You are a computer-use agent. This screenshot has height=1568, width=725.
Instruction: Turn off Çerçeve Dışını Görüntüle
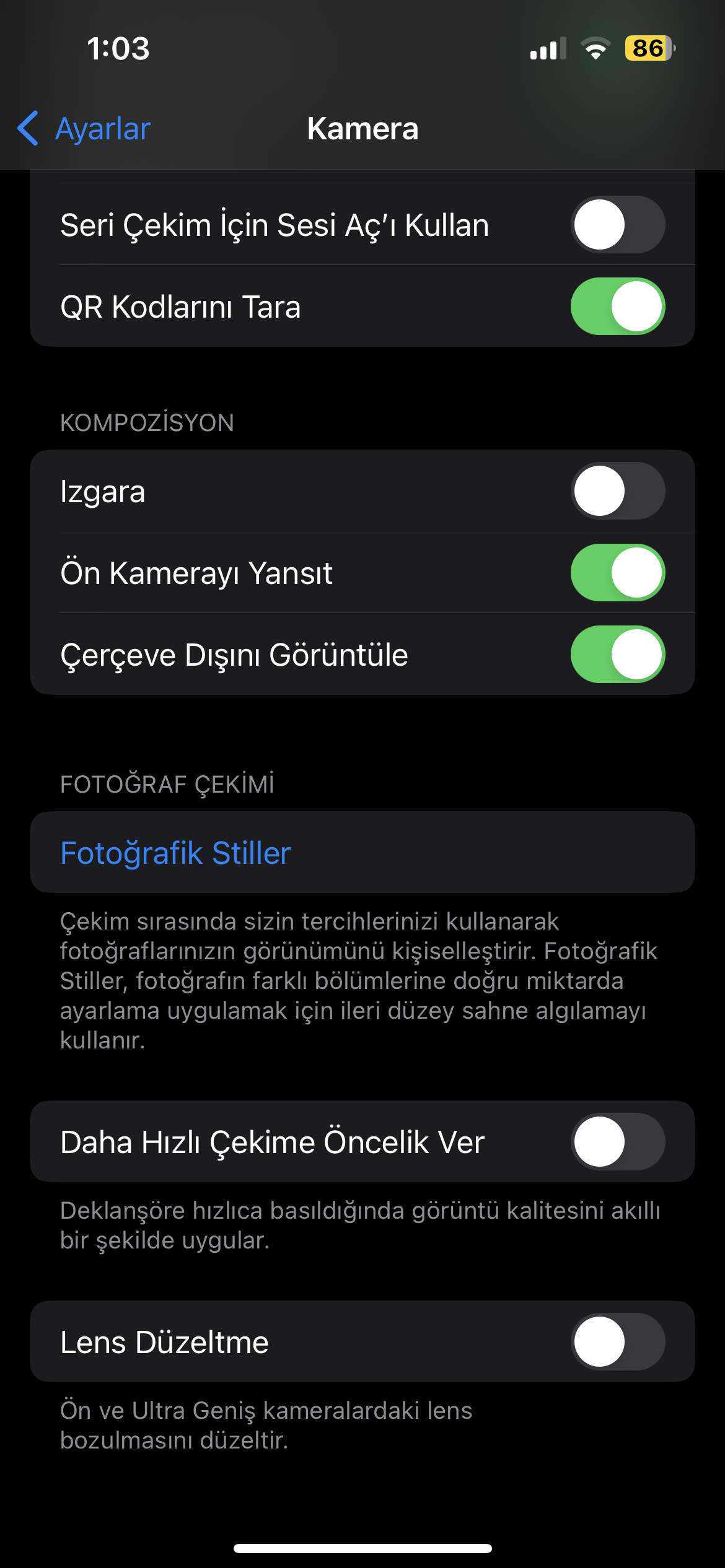point(617,655)
